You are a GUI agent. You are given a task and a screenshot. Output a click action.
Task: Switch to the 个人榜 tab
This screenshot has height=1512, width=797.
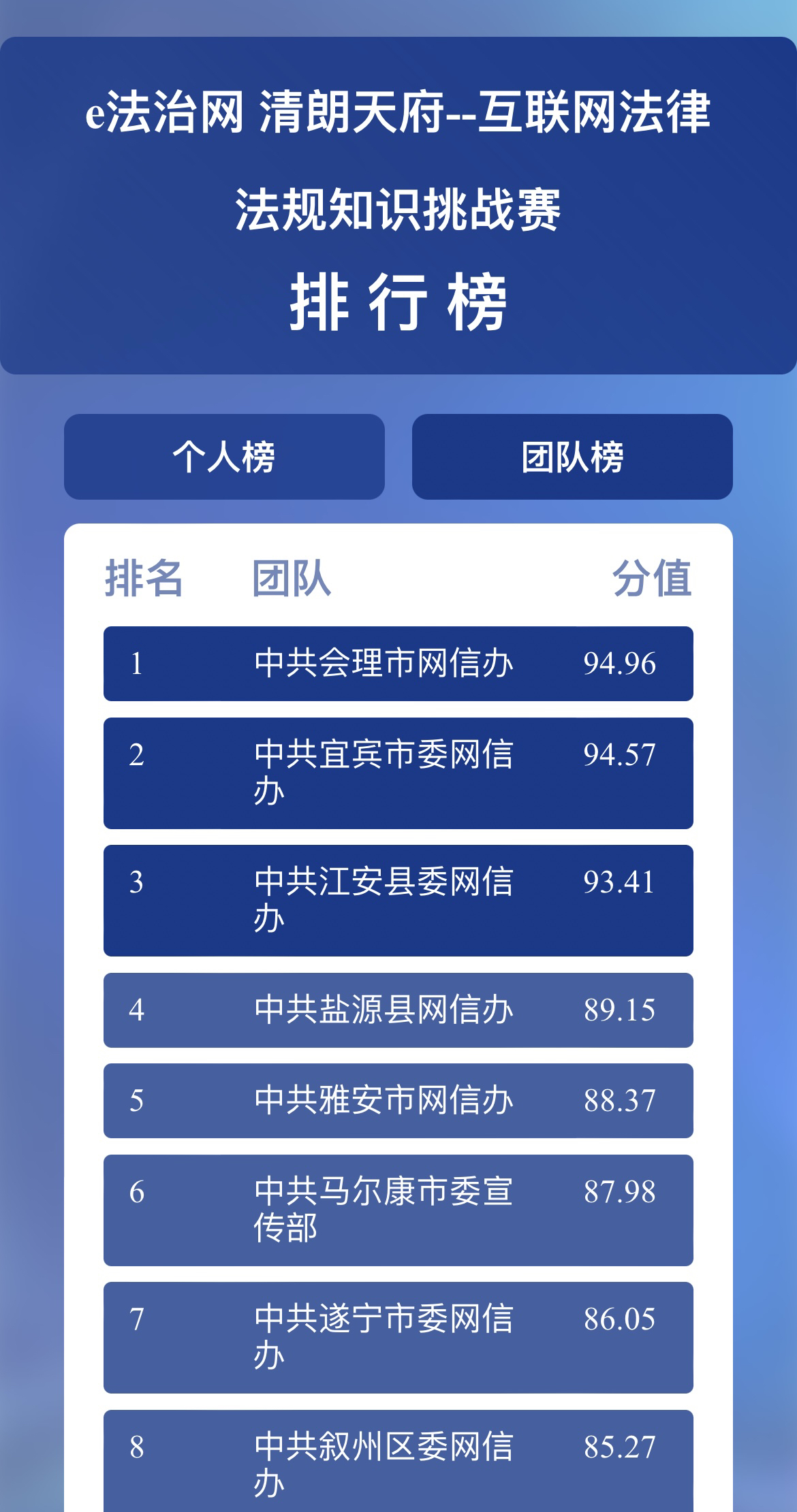coord(224,457)
